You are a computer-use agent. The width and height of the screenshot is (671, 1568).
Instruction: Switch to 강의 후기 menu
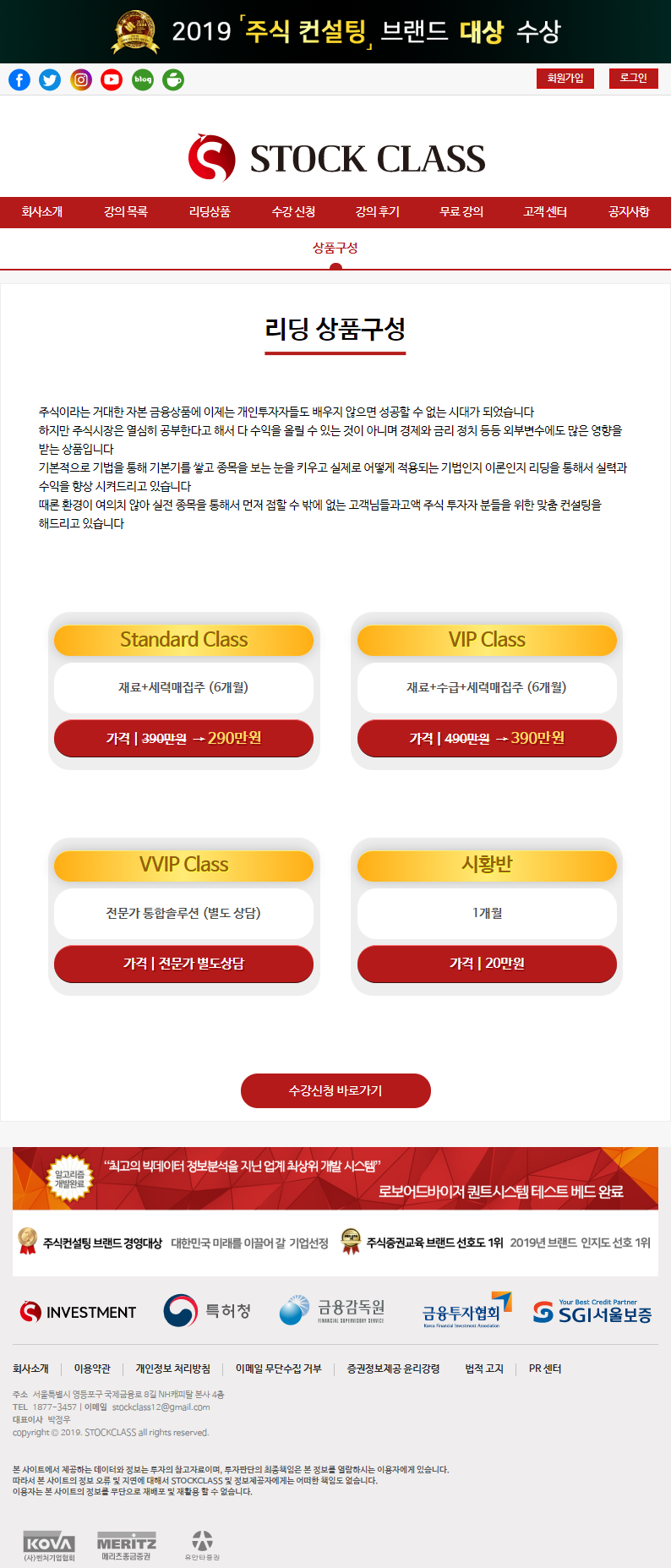pos(378,212)
